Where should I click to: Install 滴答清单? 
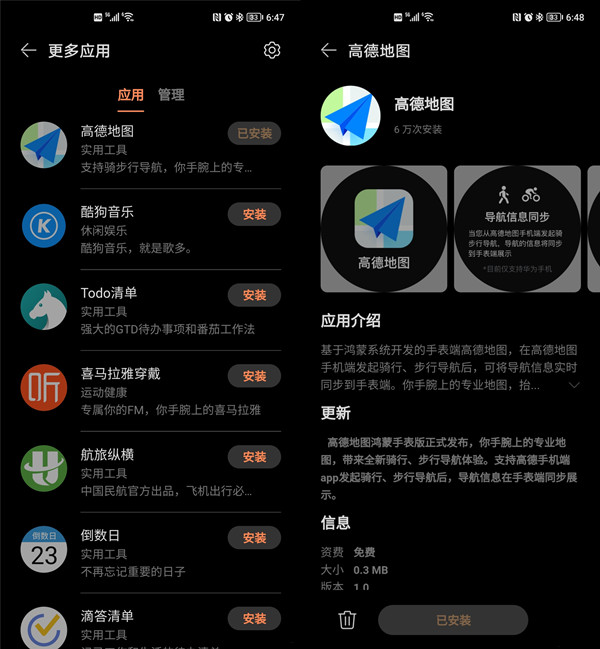[254, 618]
